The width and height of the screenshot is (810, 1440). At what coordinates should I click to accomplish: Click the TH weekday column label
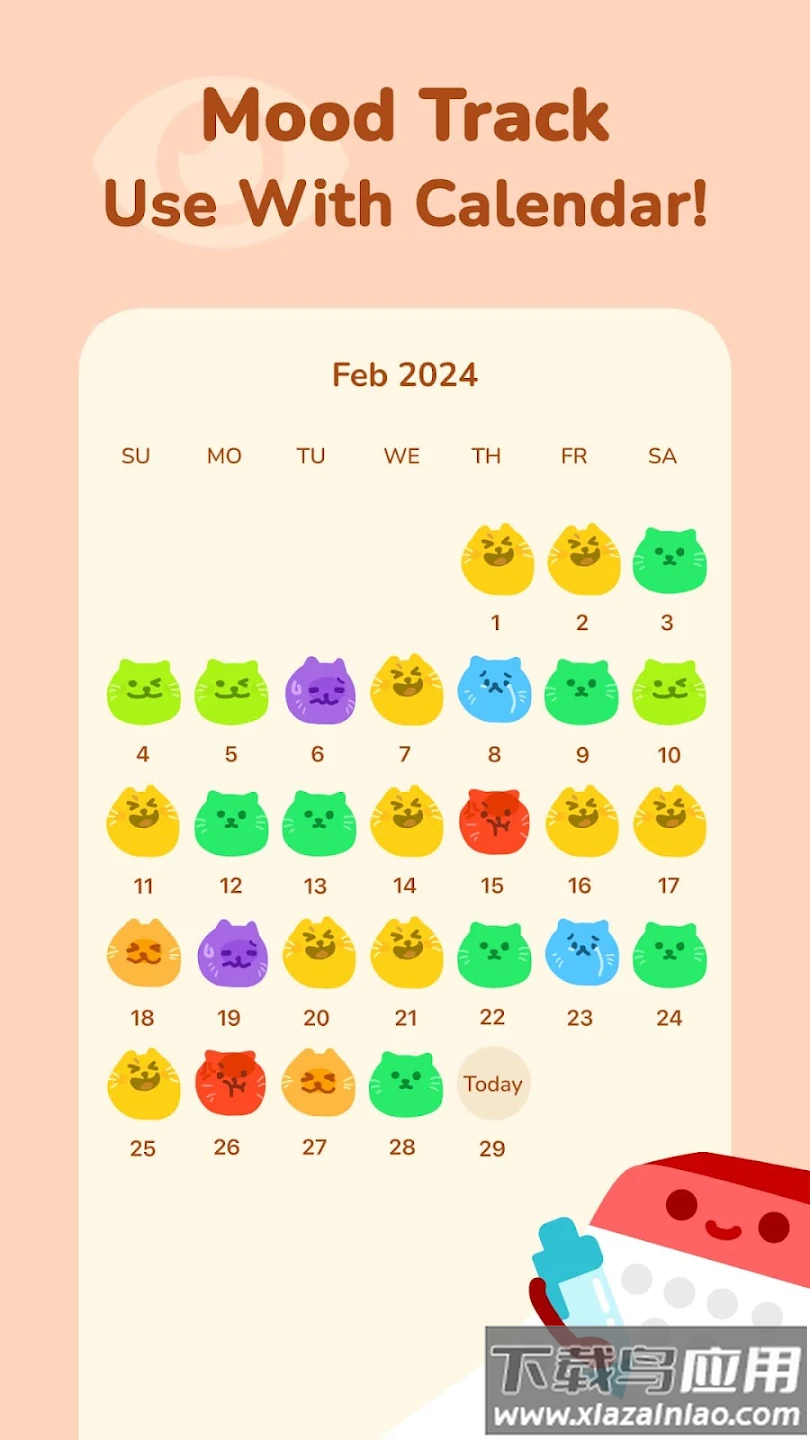click(x=487, y=456)
